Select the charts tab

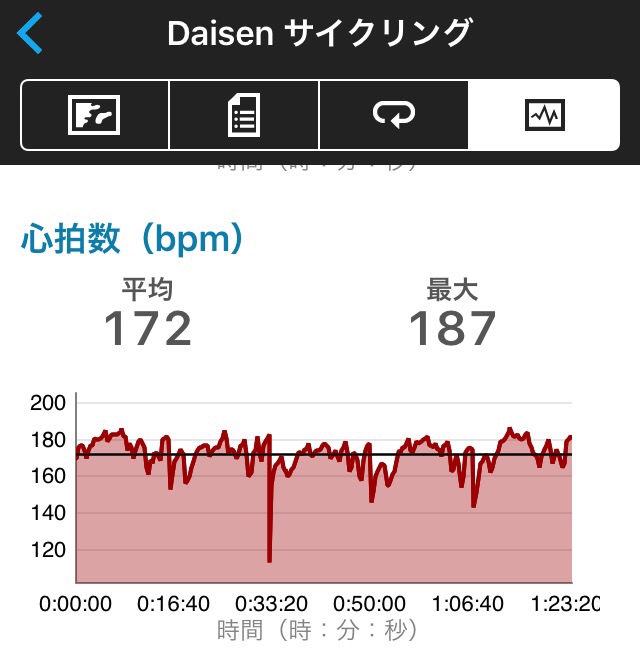(x=544, y=116)
